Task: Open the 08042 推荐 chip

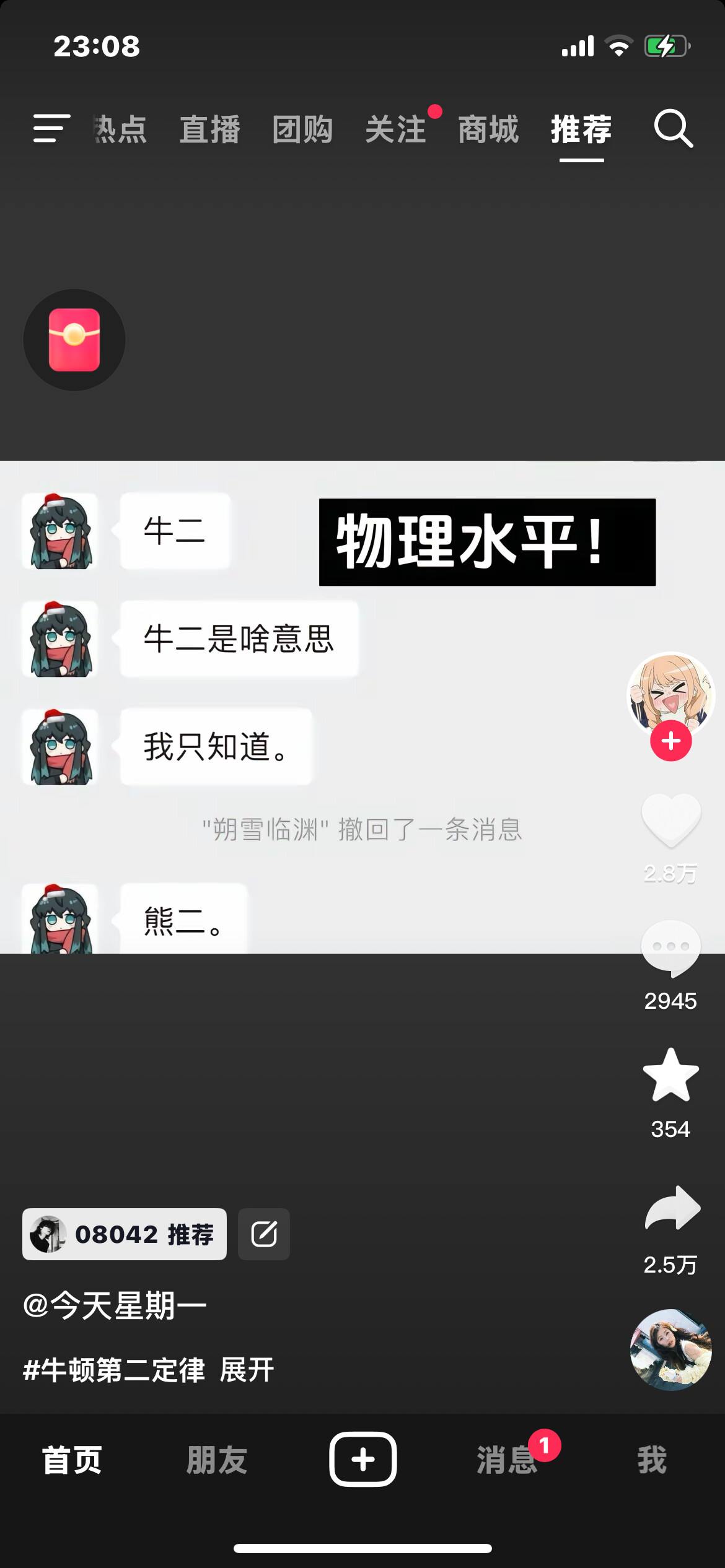Action: point(125,1234)
